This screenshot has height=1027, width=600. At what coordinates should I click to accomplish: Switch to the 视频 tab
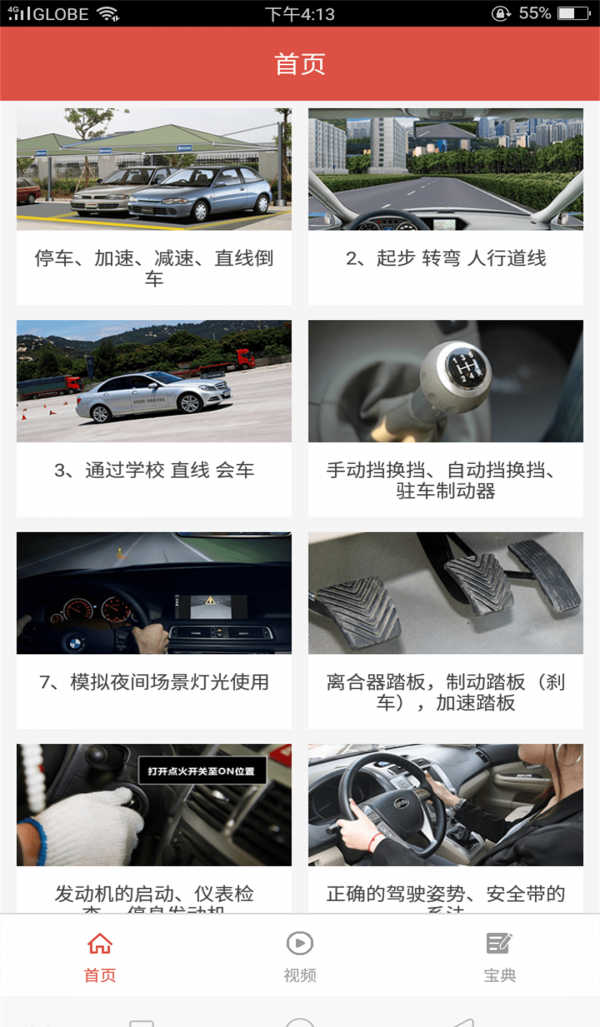[x=300, y=956]
